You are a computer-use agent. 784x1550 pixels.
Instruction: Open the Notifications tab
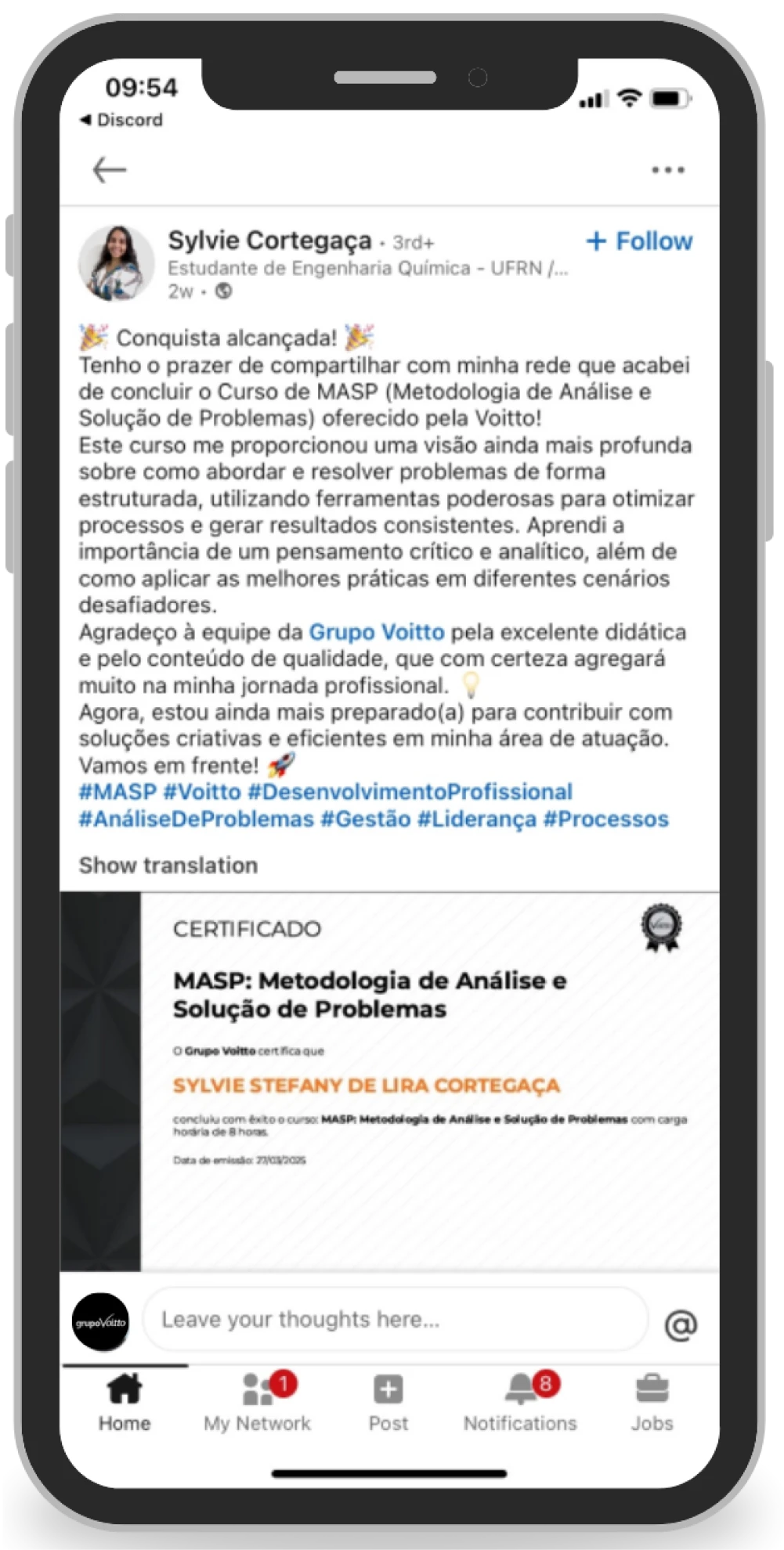520,1404
